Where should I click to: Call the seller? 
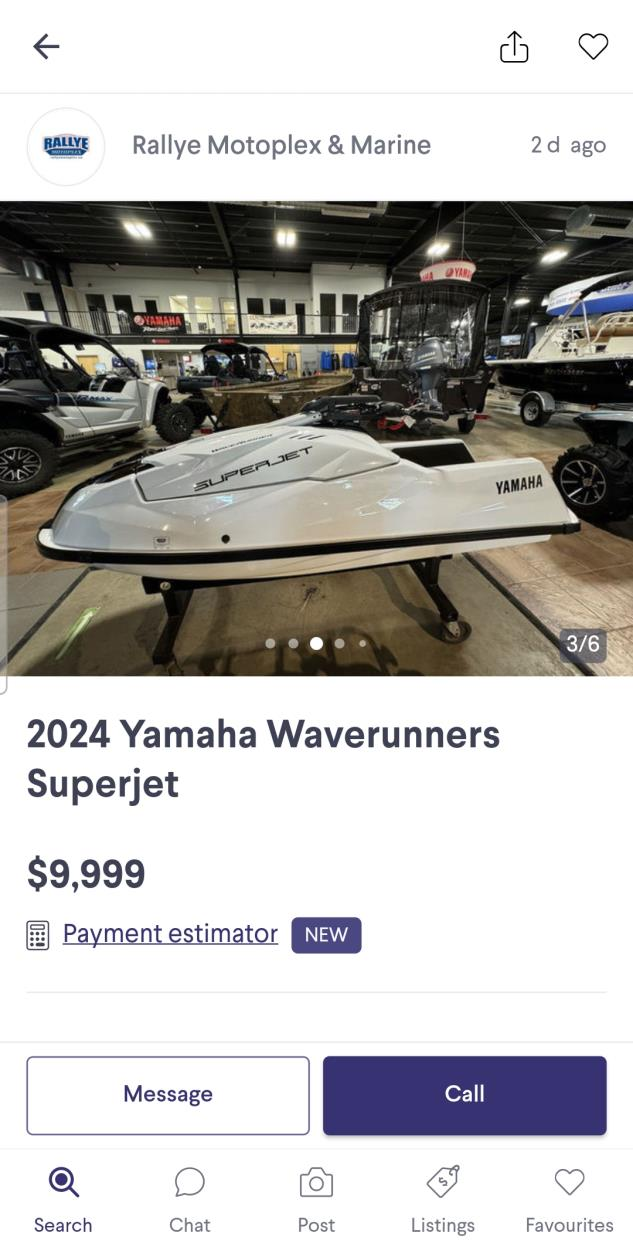coord(464,1094)
